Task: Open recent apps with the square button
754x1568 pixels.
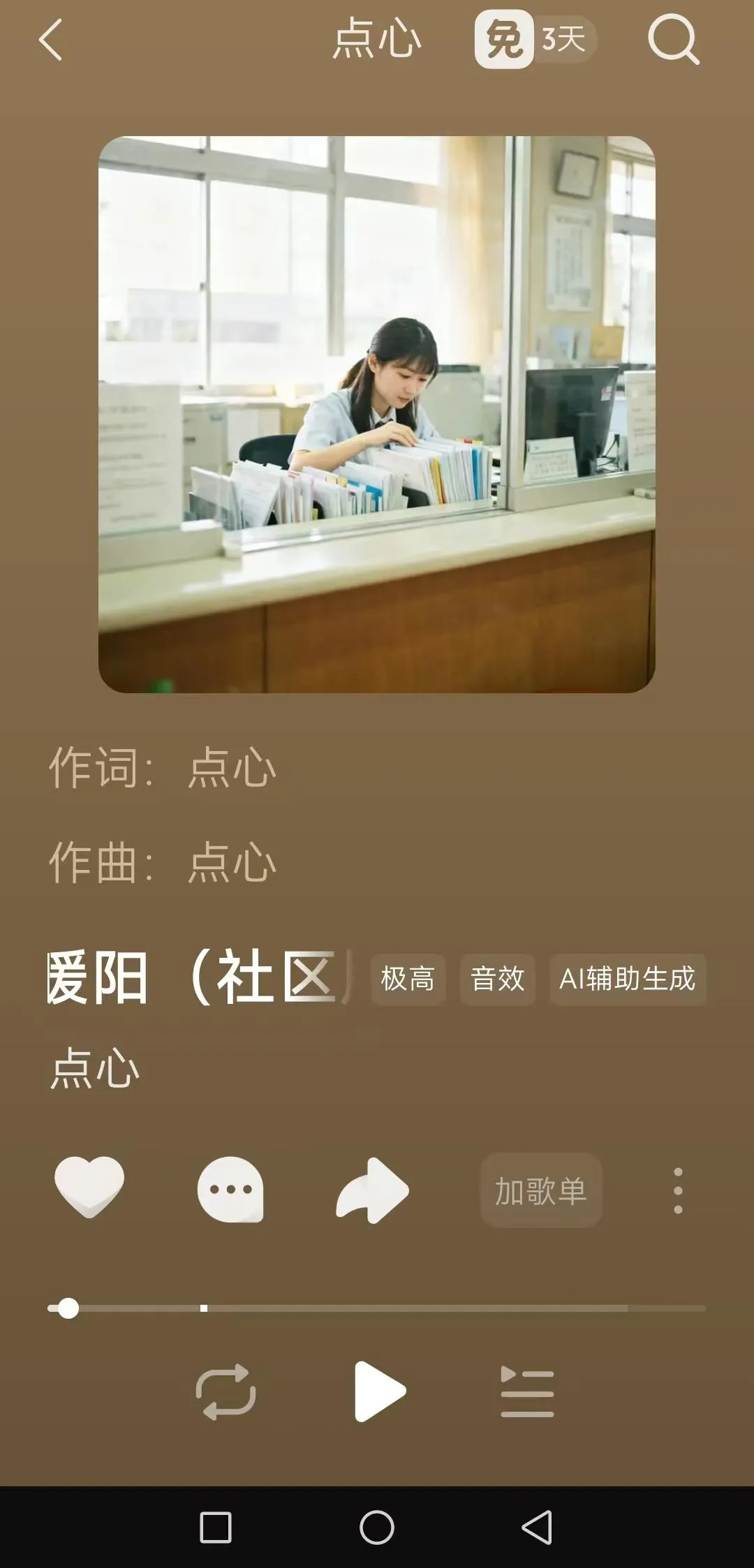Action: 216,1527
